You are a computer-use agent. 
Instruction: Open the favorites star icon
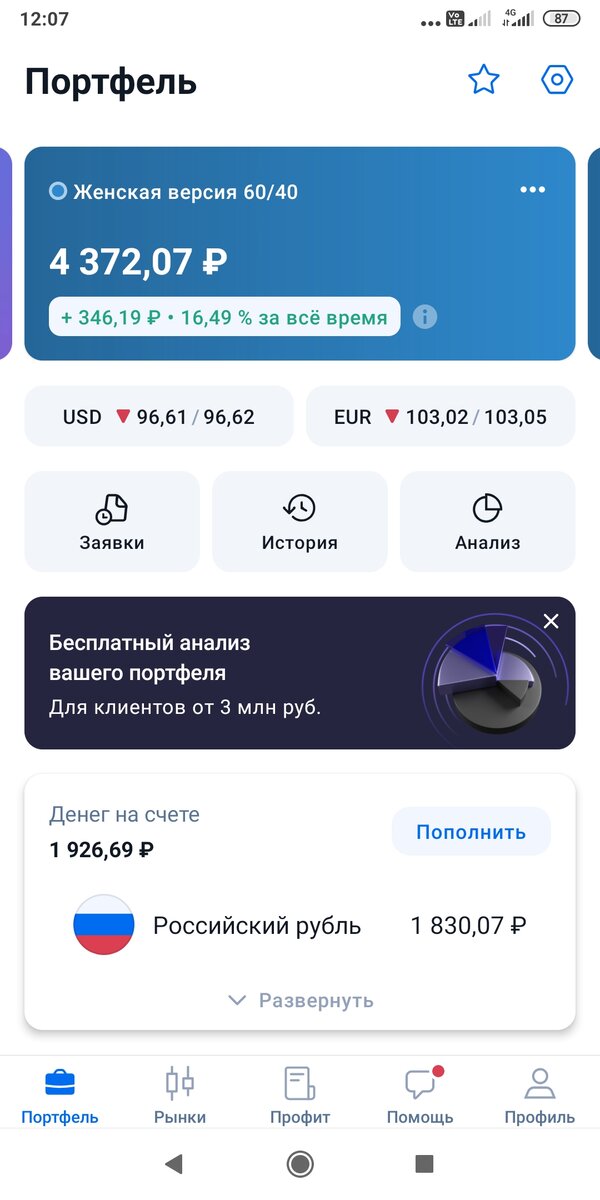click(484, 80)
